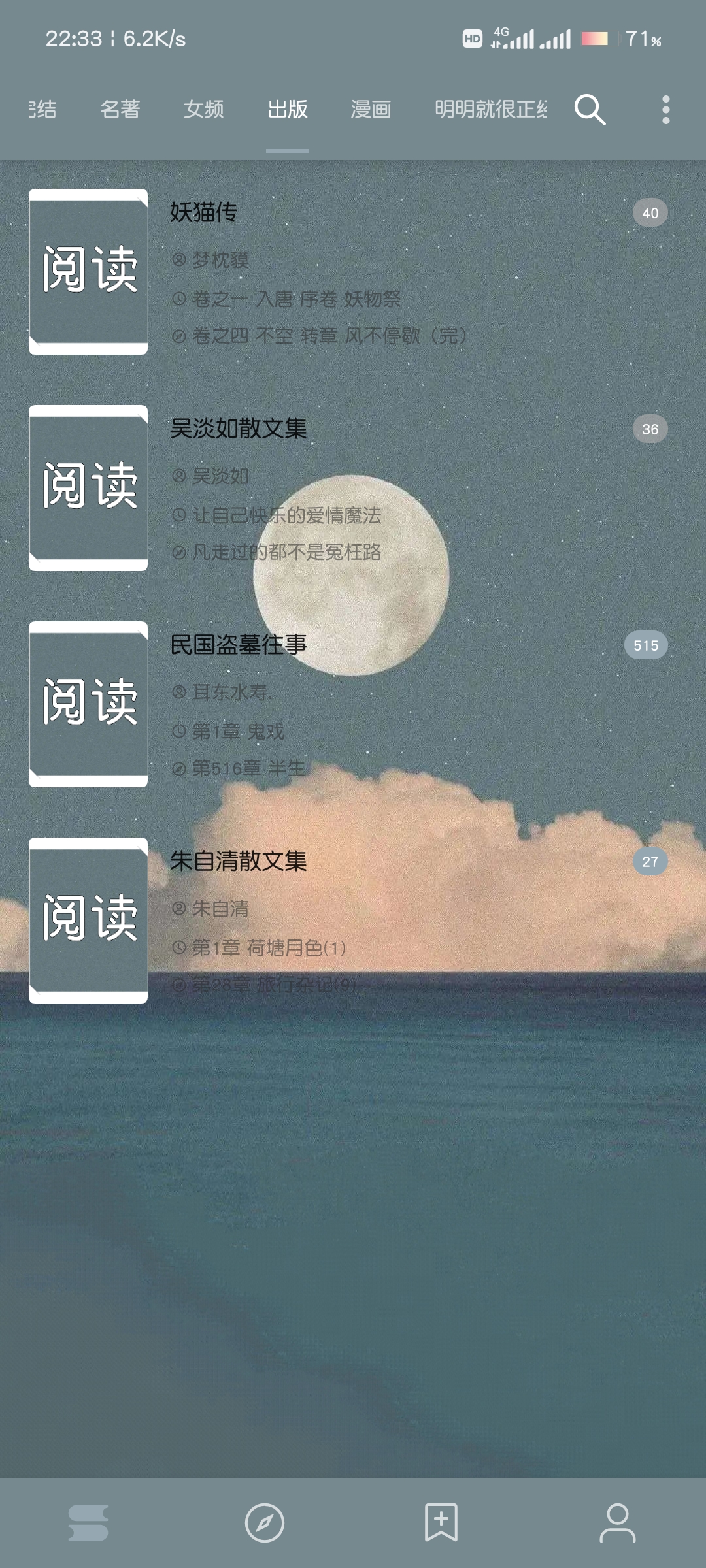Open the bookmark-plus subscription tab
Viewport: 706px width, 1568px height.
pyautogui.click(x=441, y=1523)
